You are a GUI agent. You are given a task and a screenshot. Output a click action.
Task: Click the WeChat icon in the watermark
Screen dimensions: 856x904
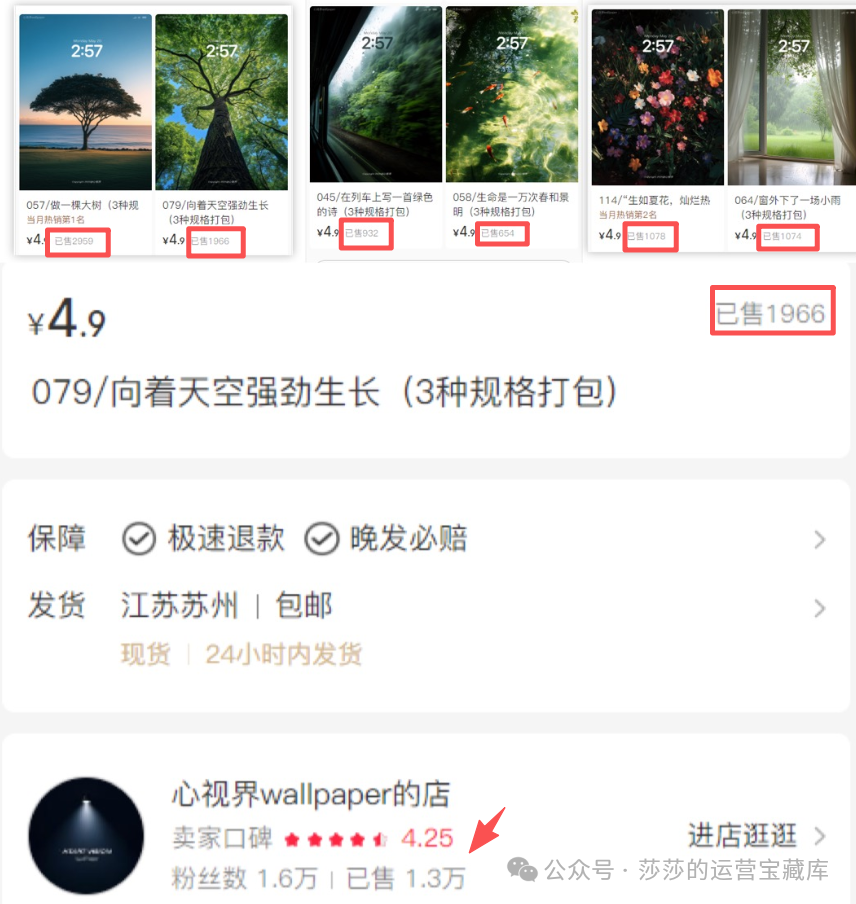coord(522,870)
